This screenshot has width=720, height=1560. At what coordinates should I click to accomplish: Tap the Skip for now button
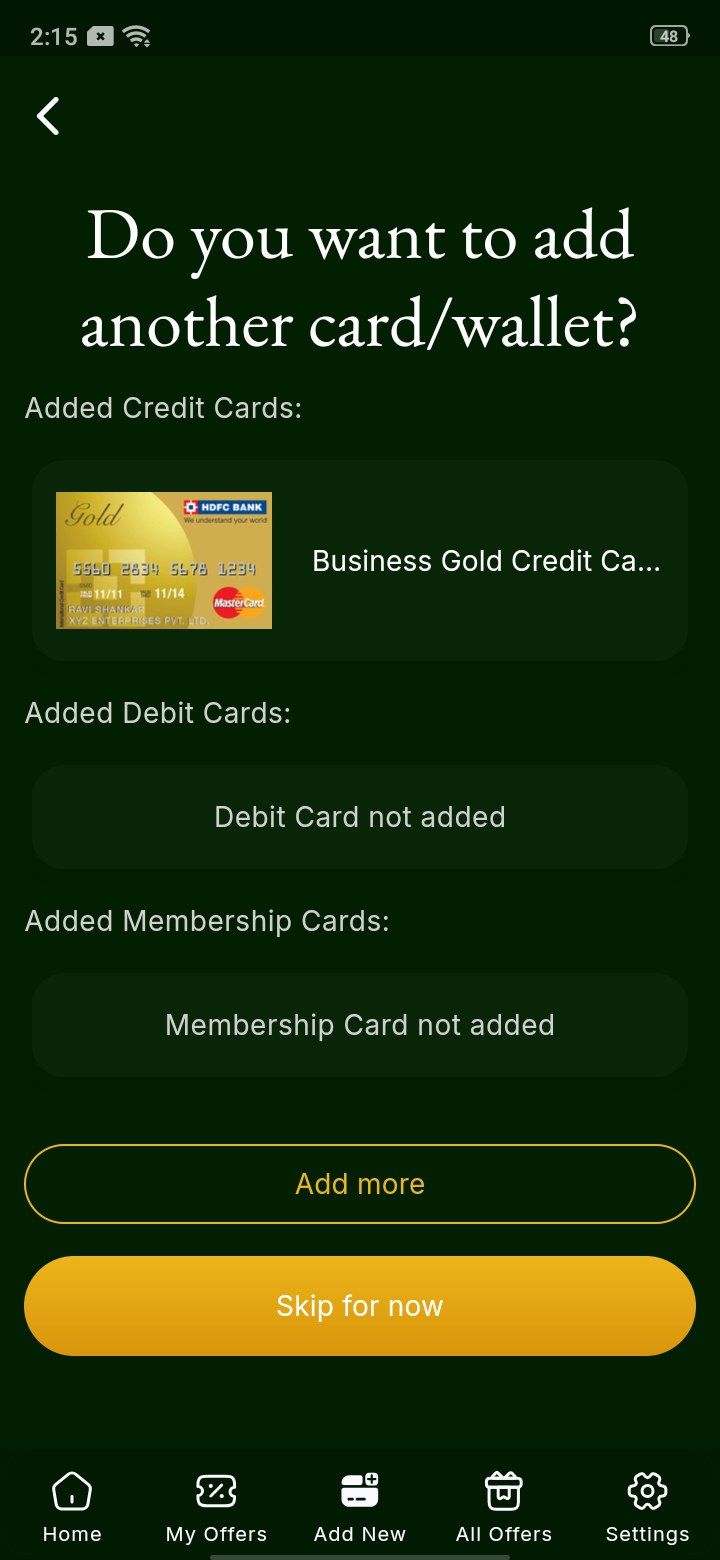pyautogui.click(x=360, y=1306)
